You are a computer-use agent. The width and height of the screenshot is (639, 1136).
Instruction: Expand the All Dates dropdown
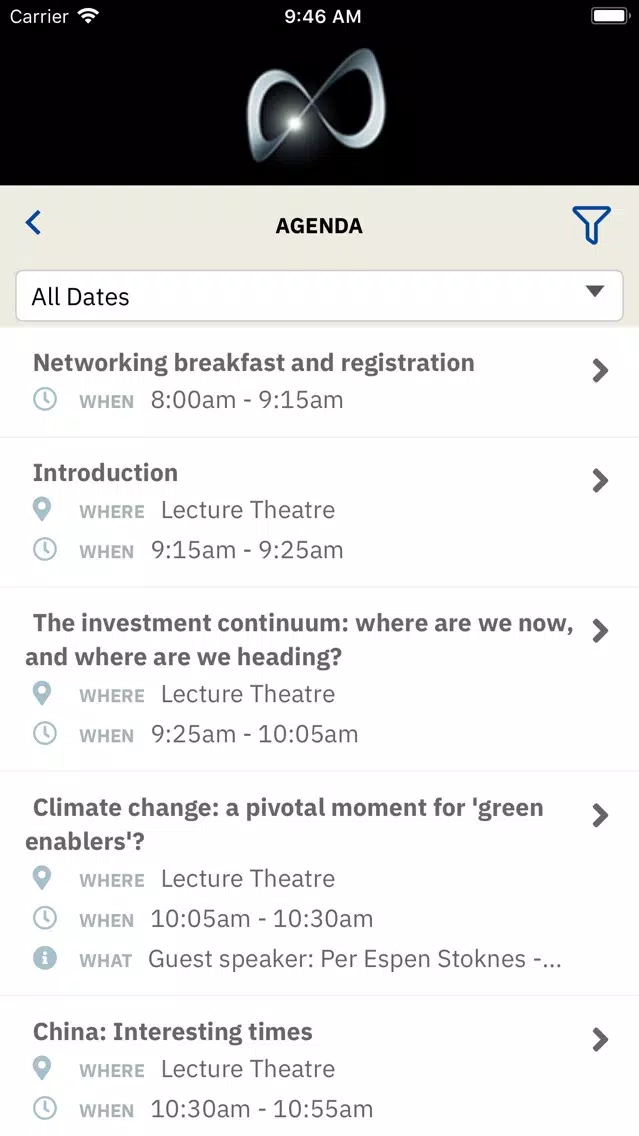320,296
